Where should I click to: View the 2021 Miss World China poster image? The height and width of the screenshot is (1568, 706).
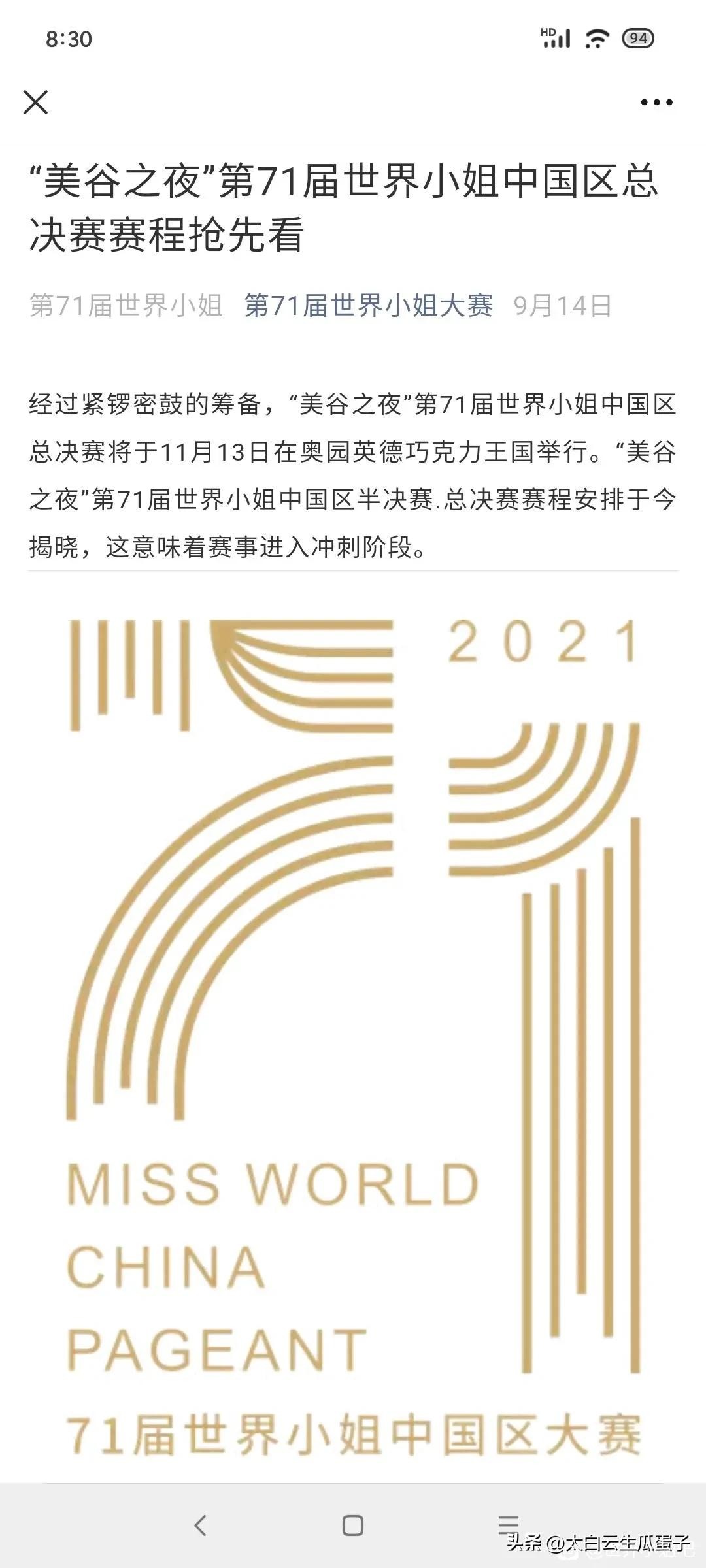coord(353,1032)
